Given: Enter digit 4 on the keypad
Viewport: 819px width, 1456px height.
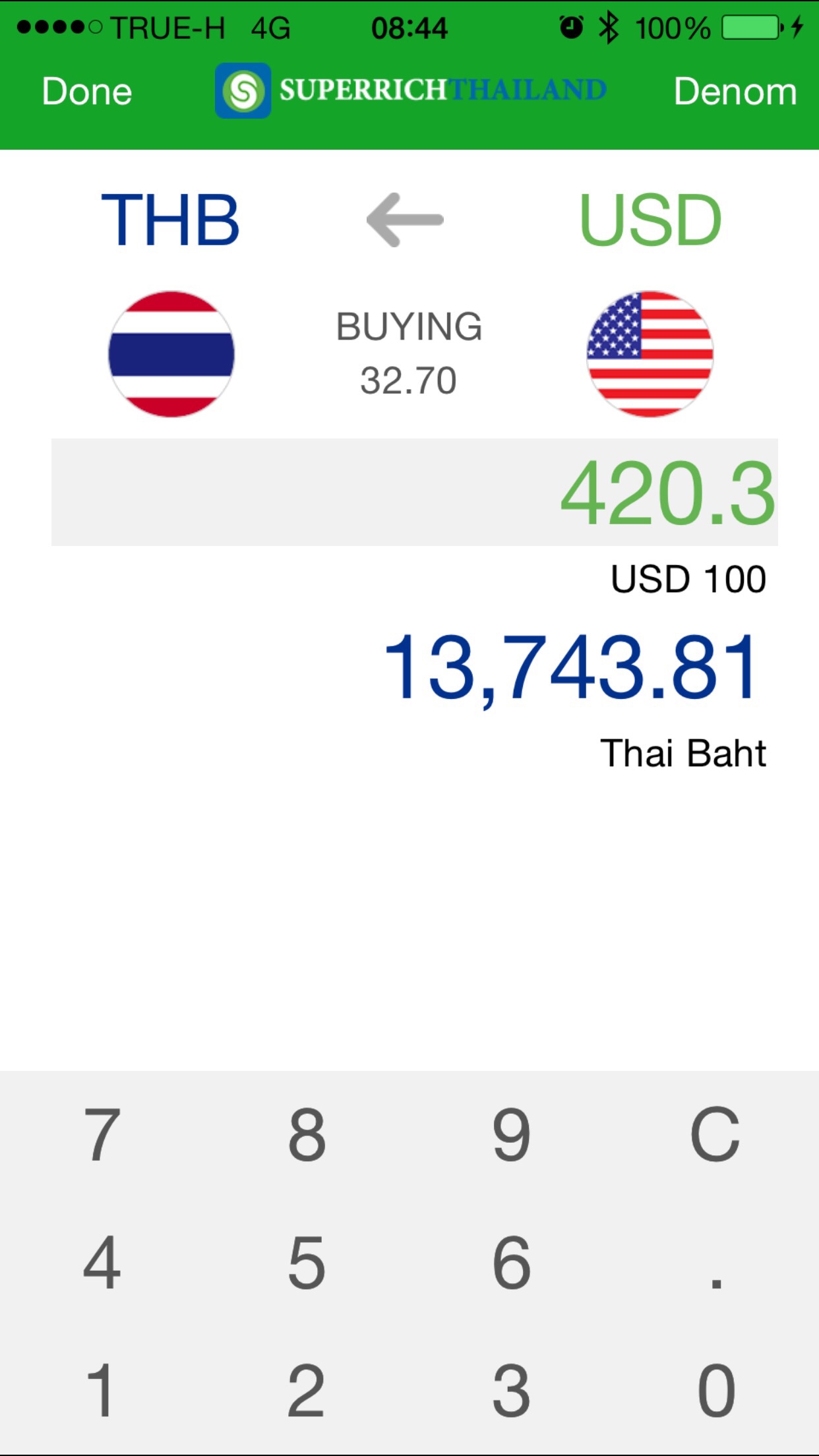Looking at the screenshot, I should coord(102,1262).
